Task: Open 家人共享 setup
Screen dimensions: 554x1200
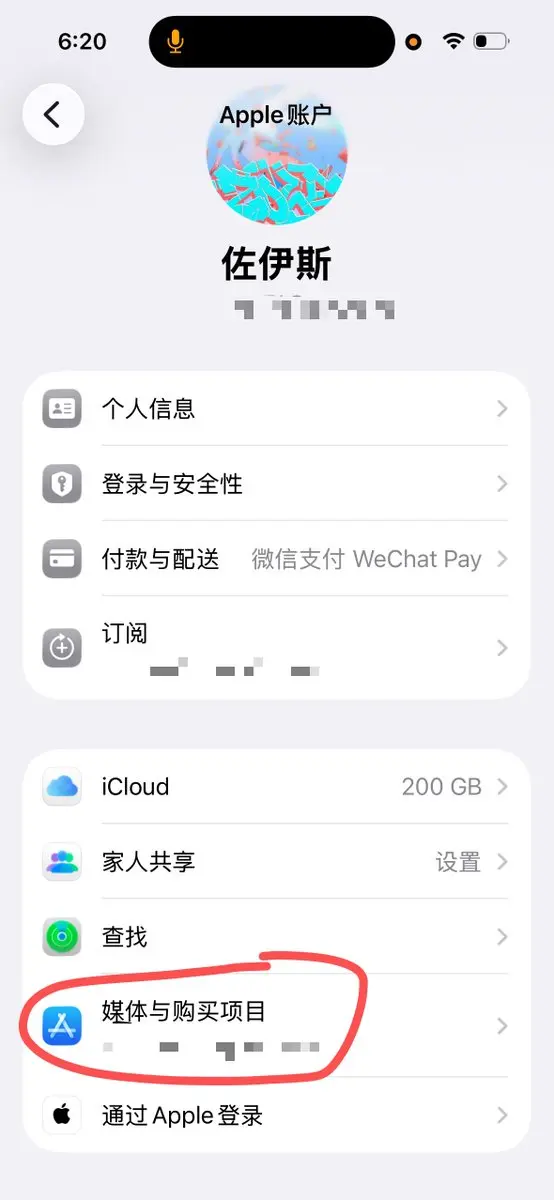Action: pyautogui.click(x=276, y=862)
